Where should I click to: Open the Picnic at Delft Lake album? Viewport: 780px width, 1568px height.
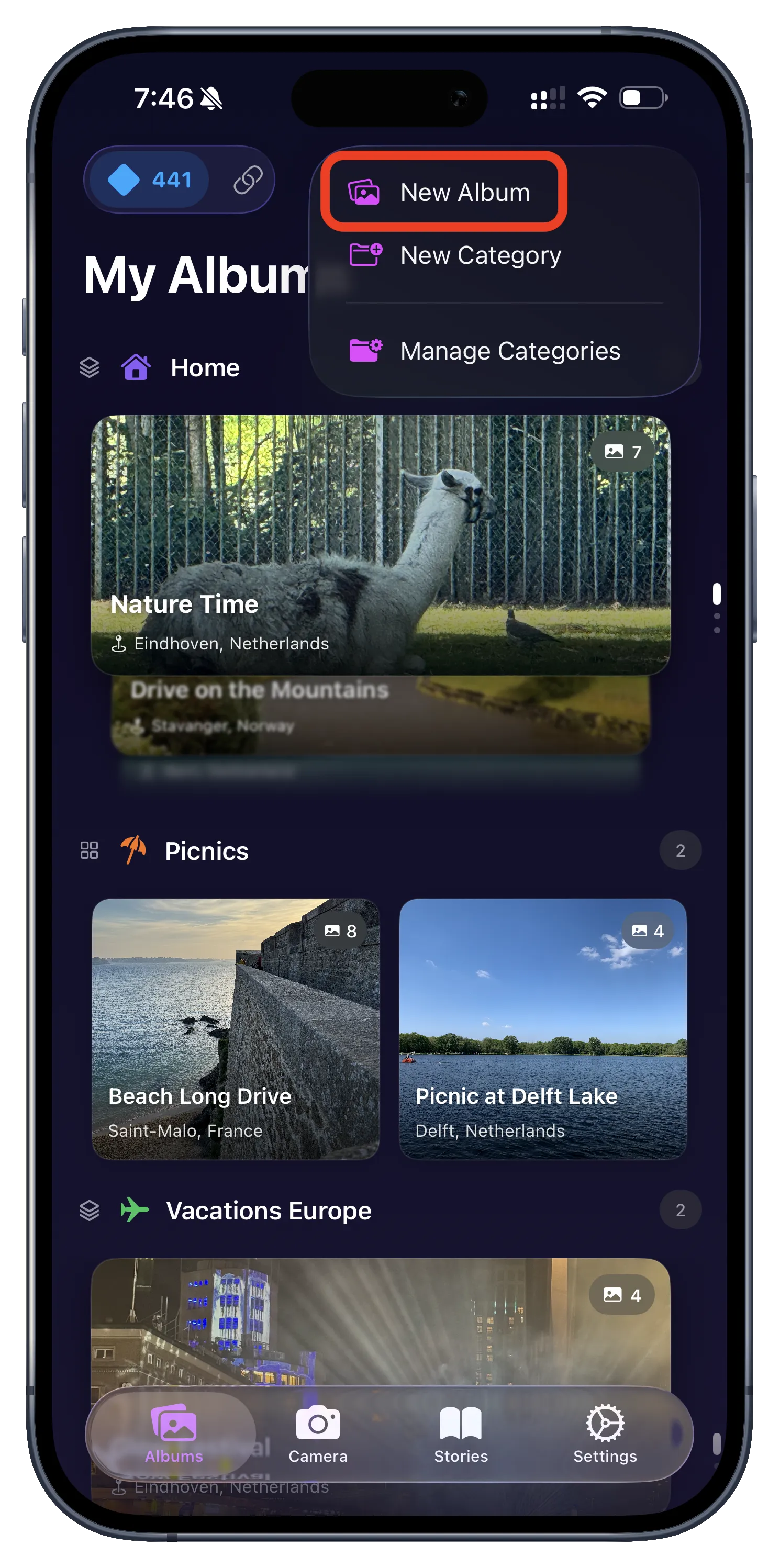pyautogui.click(x=542, y=1029)
